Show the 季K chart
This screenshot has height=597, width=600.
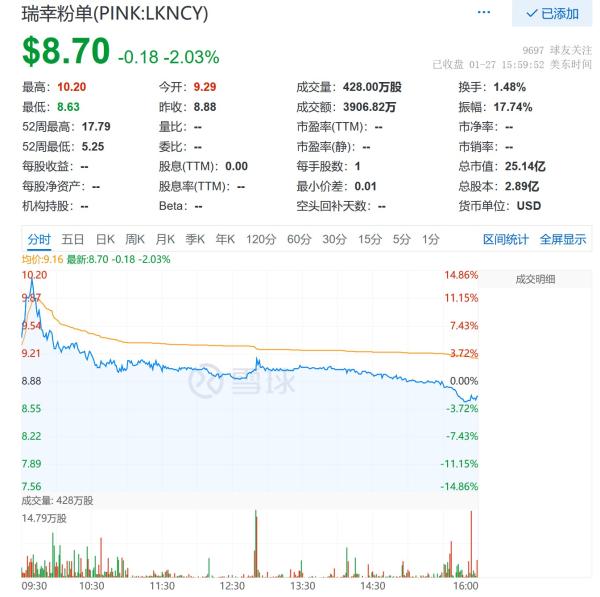point(194,239)
